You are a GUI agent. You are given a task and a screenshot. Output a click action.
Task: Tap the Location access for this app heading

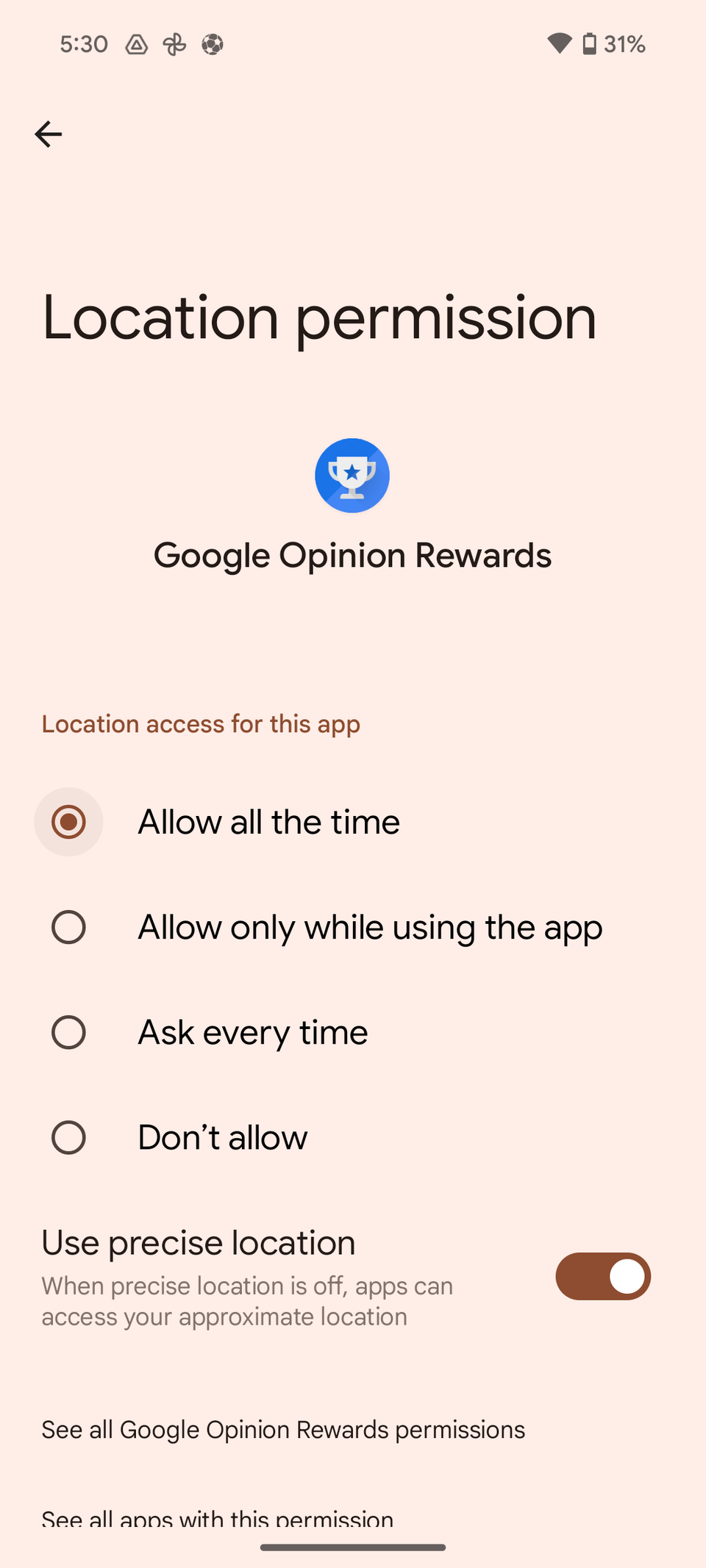click(x=201, y=724)
